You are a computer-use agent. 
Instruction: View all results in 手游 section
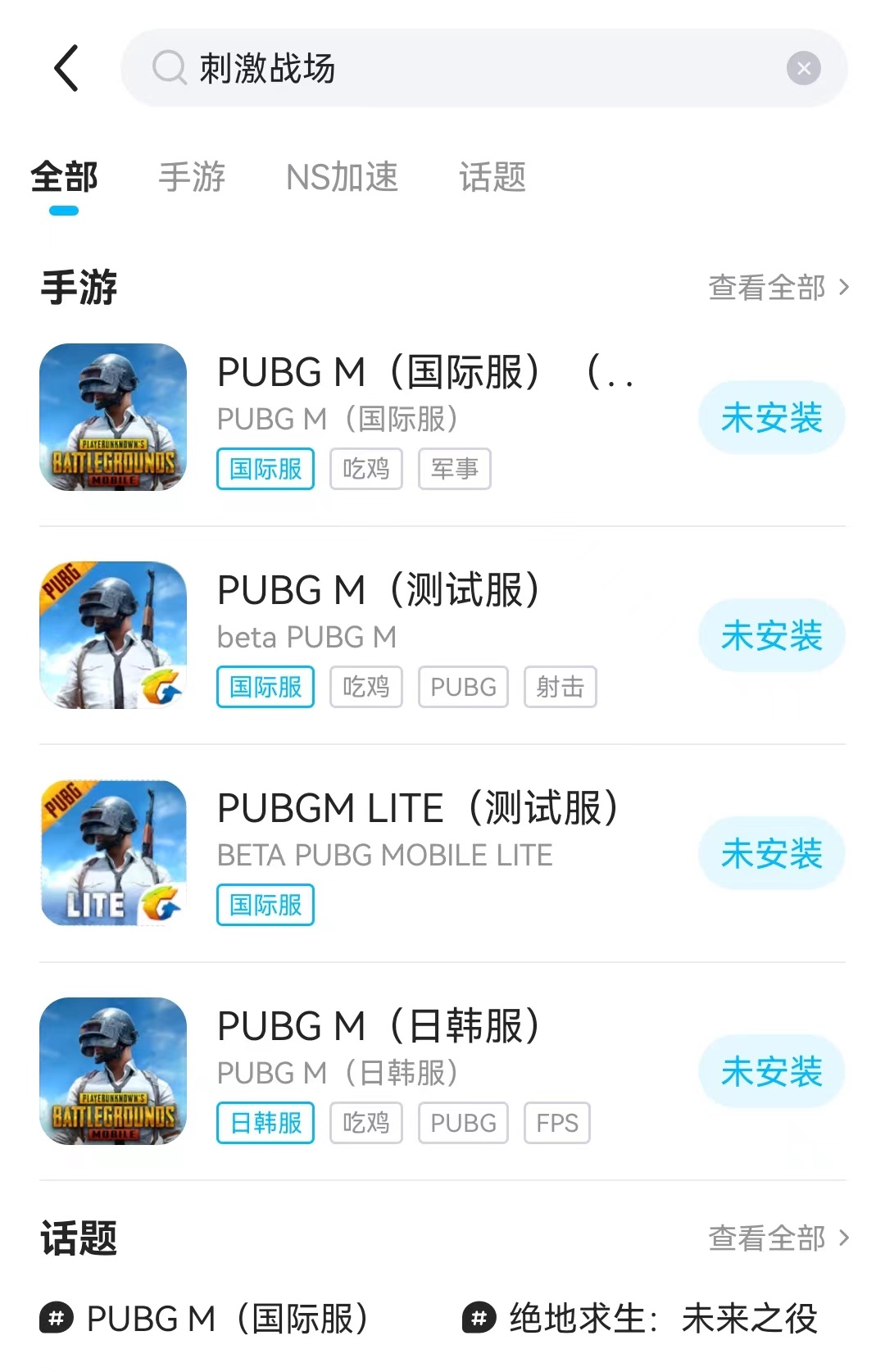point(777,288)
